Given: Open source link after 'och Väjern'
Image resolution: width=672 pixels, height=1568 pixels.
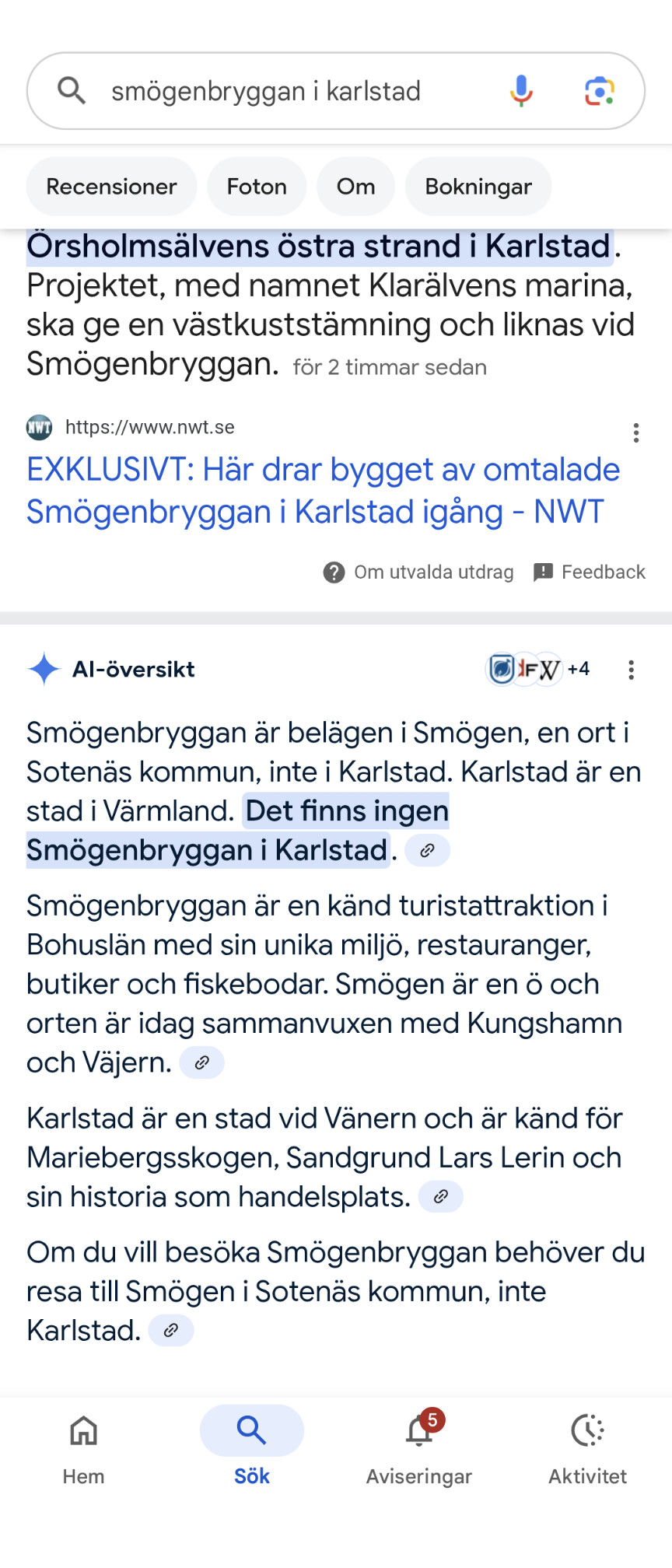Looking at the screenshot, I should [x=201, y=1062].
